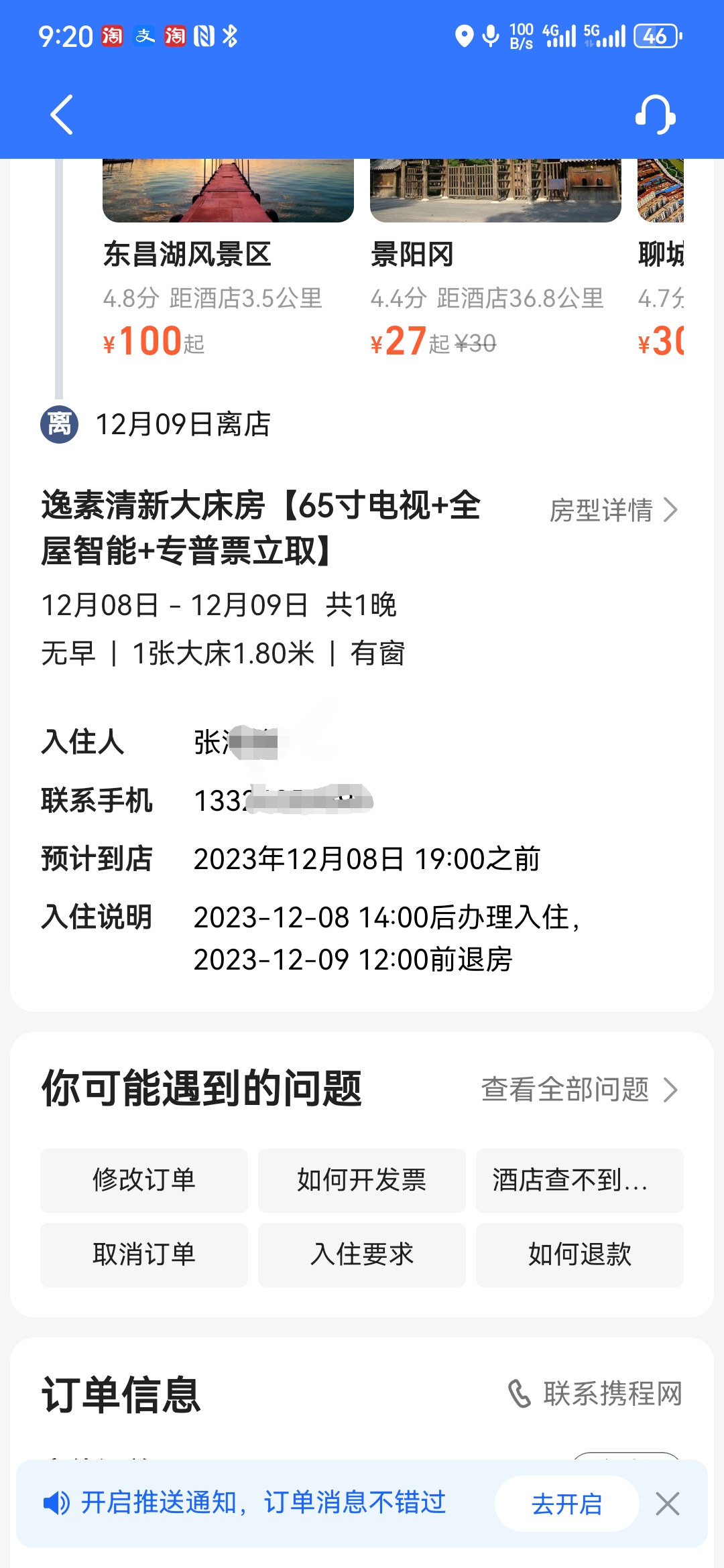Open 查看全部问题 link
724x1568 pixels.
coord(579,1090)
